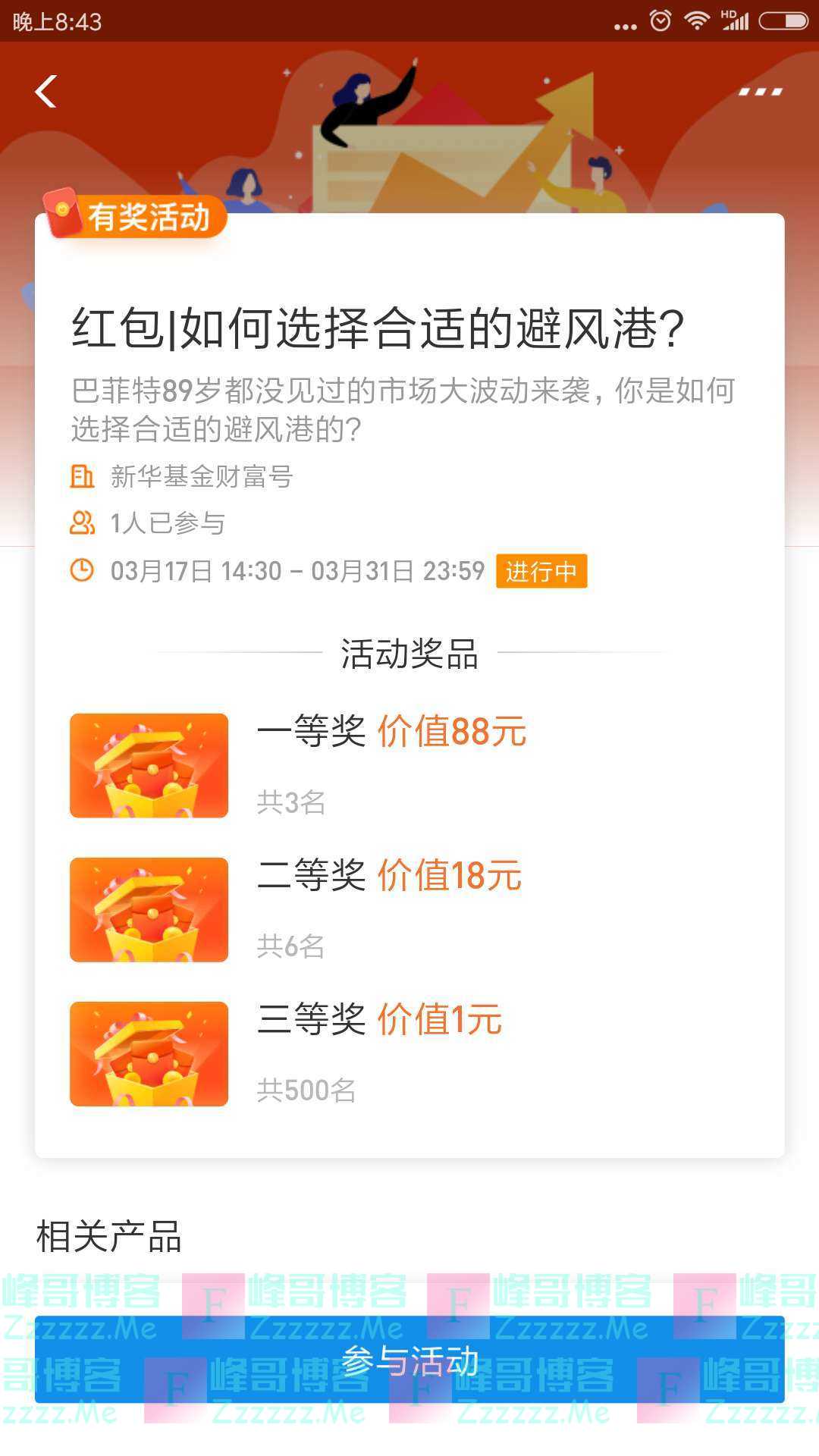The height and width of the screenshot is (1456, 819).
Task: Open the three-dot overflow menu
Action: click(x=760, y=92)
